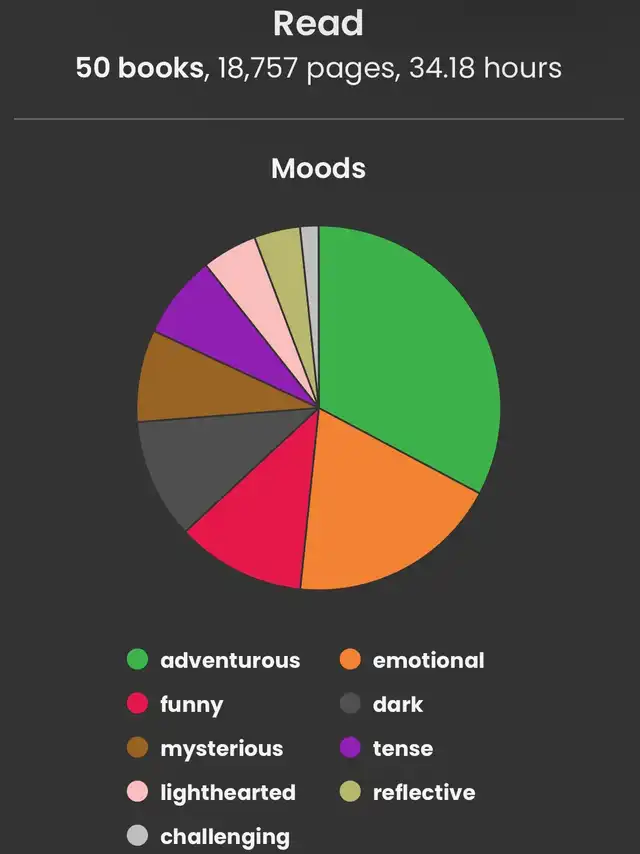Open the 50 books link
Image resolution: width=640 pixels, height=854 pixels.
[x=139, y=68]
